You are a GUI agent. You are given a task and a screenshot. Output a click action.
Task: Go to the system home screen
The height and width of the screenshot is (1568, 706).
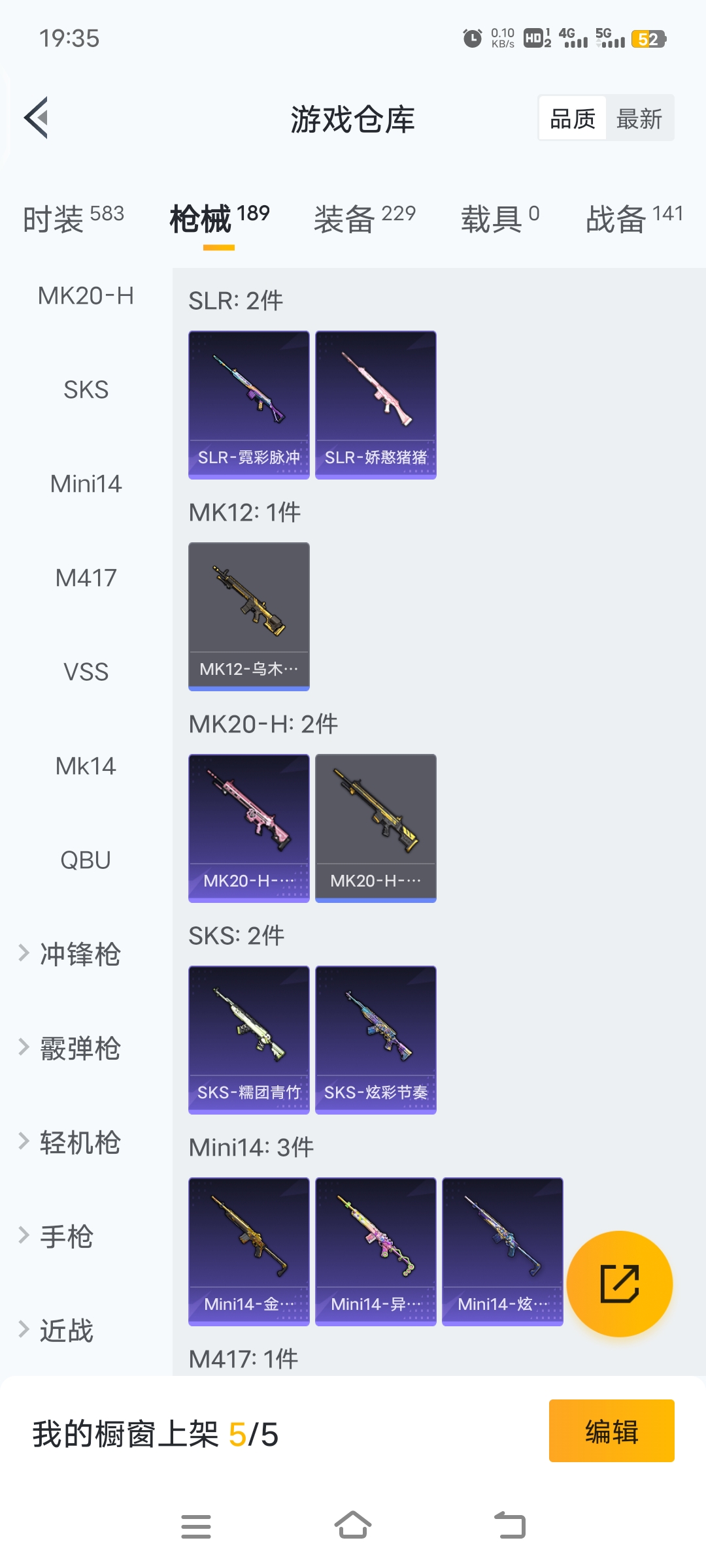pos(353,1526)
